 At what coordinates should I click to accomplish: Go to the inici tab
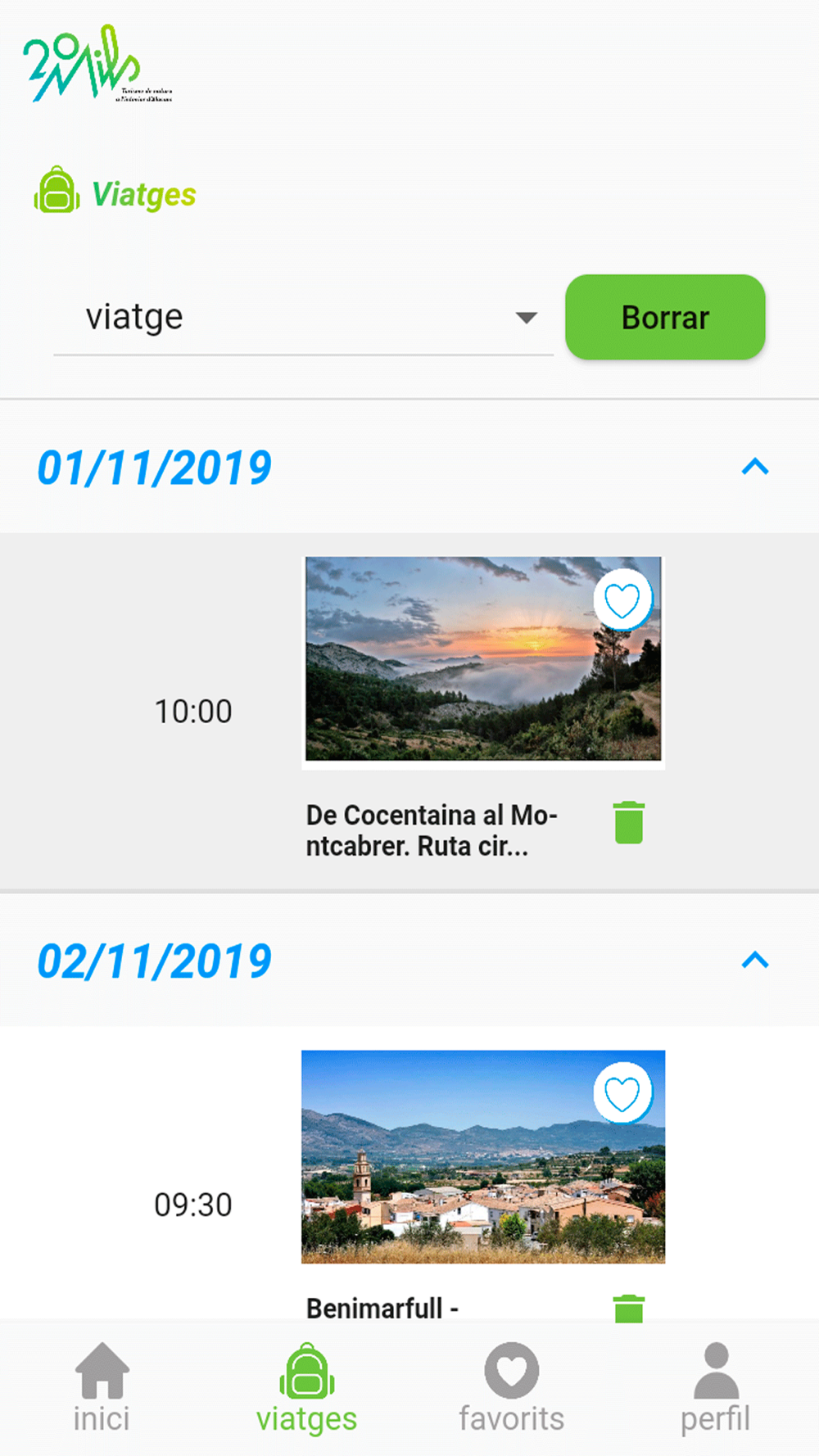[102, 1388]
